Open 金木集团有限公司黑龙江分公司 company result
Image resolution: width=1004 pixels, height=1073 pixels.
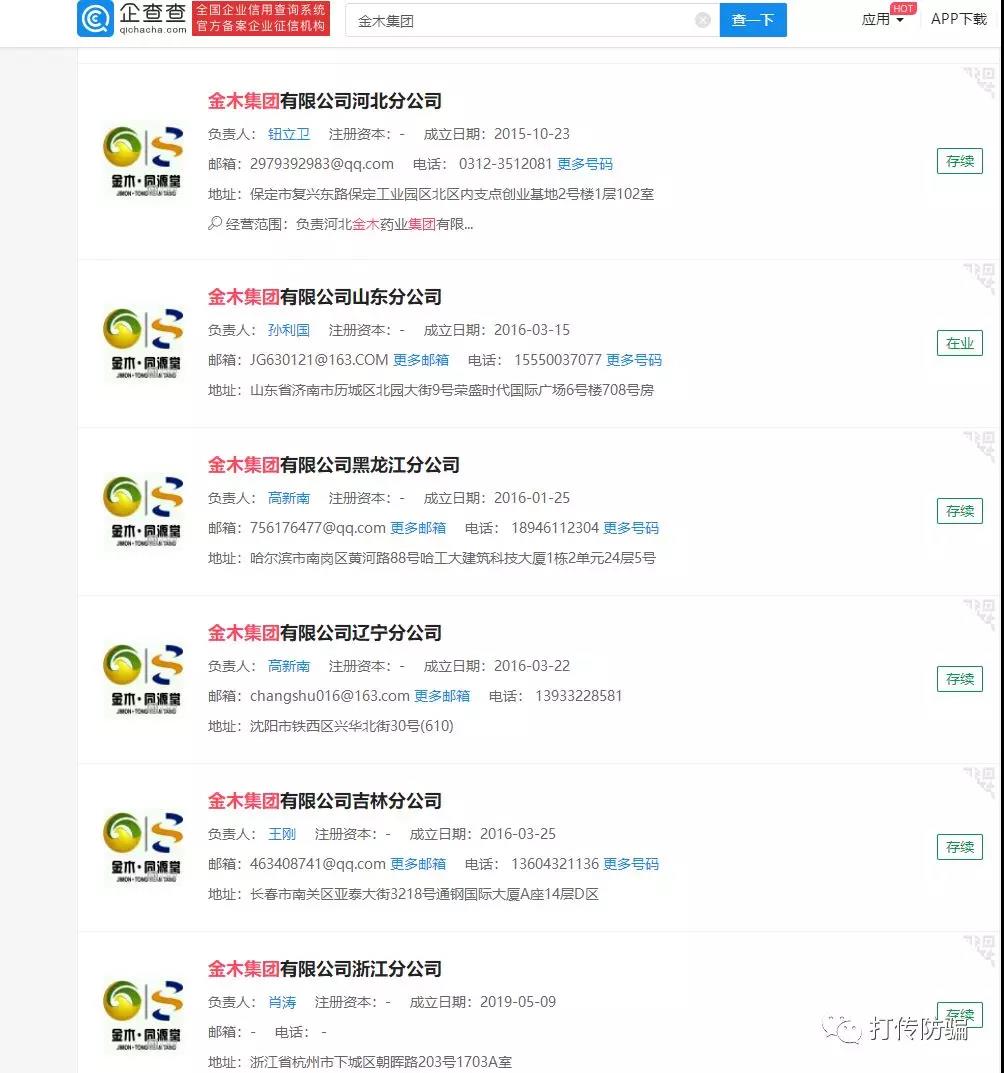coord(333,465)
